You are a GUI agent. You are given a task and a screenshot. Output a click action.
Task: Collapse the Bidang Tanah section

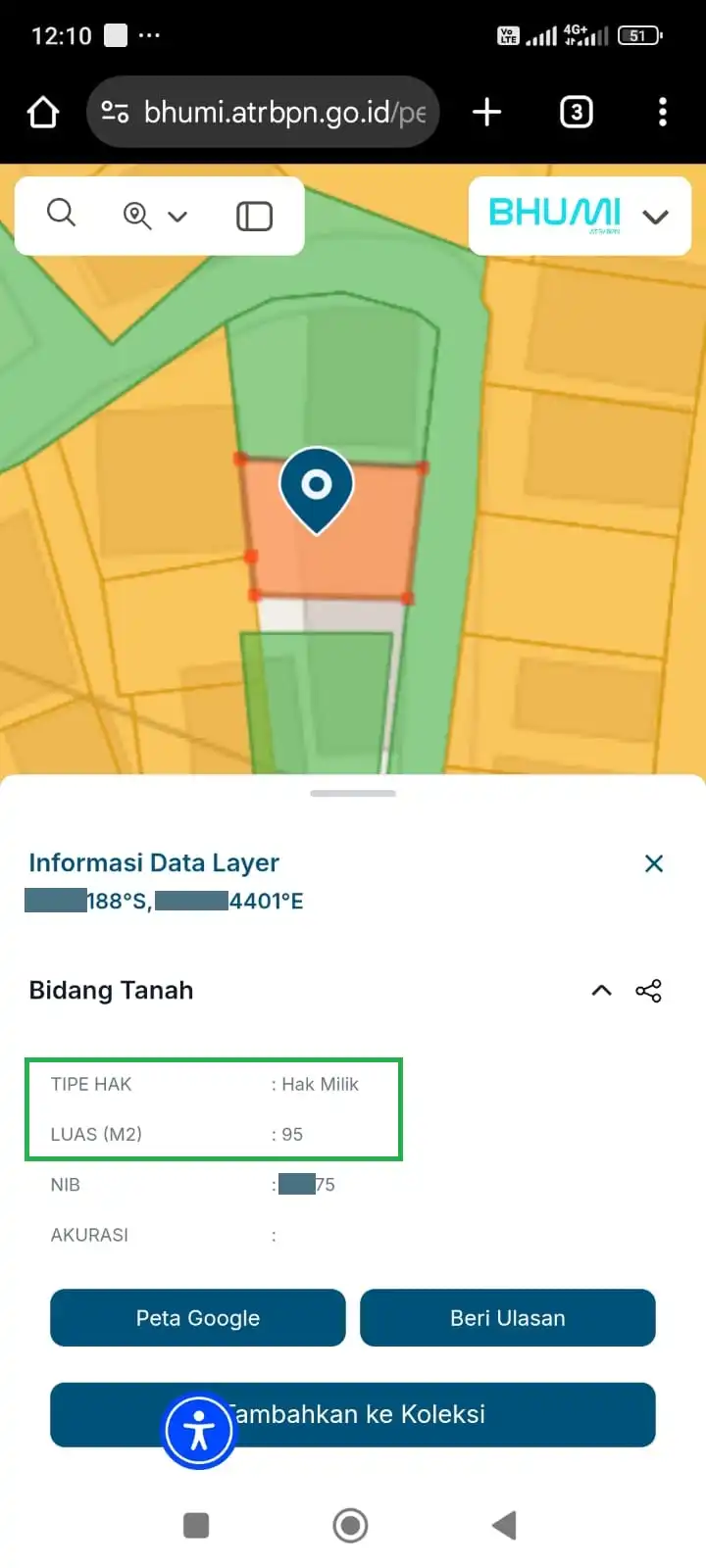point(602,991)
